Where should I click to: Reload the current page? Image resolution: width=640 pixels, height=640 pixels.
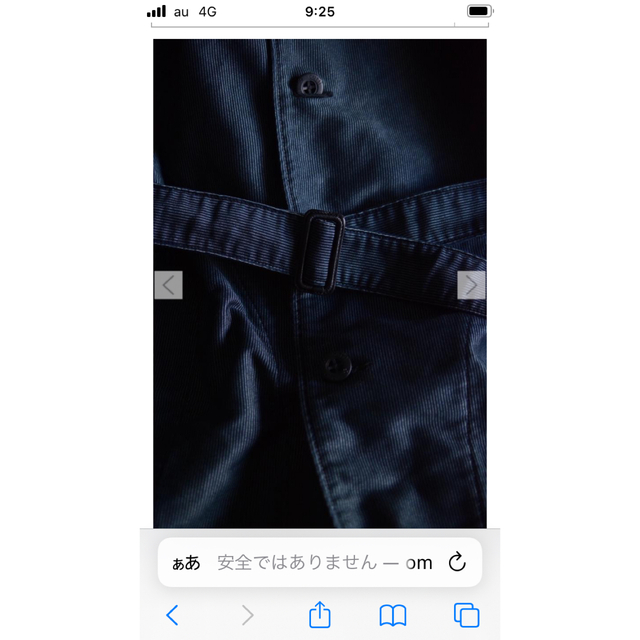tap(457, 562)
